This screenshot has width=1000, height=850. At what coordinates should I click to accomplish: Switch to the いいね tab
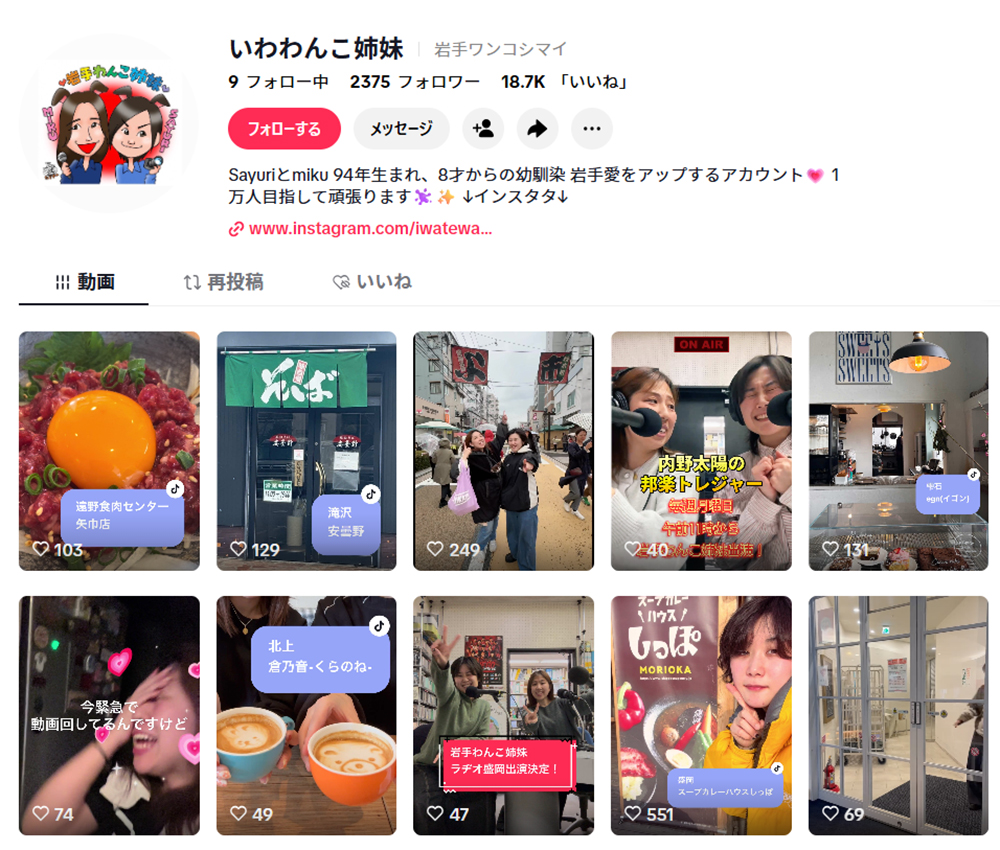[372, 282]
